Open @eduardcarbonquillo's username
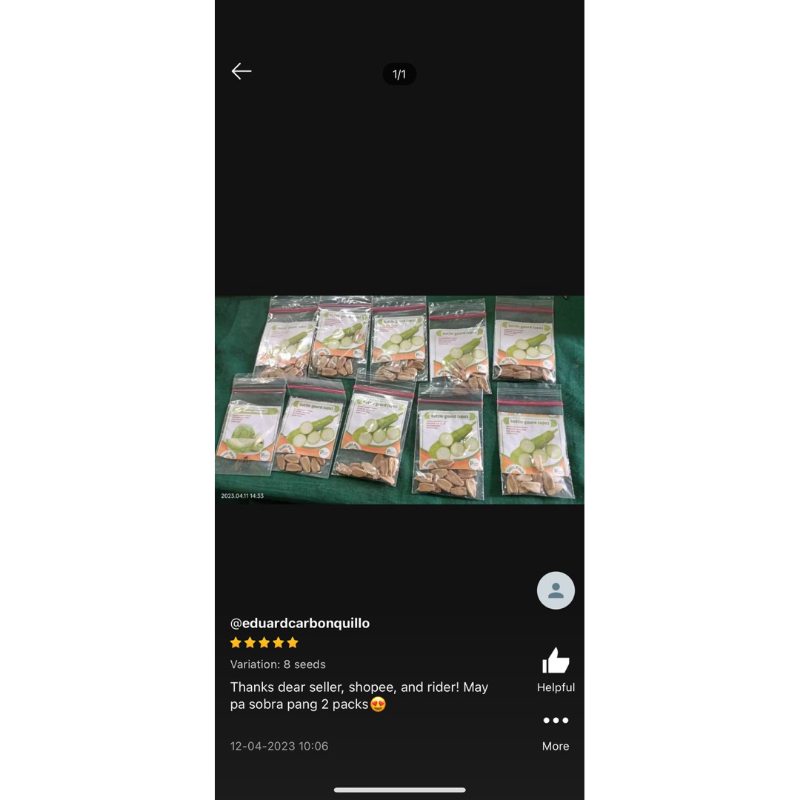 click(300, 623)
